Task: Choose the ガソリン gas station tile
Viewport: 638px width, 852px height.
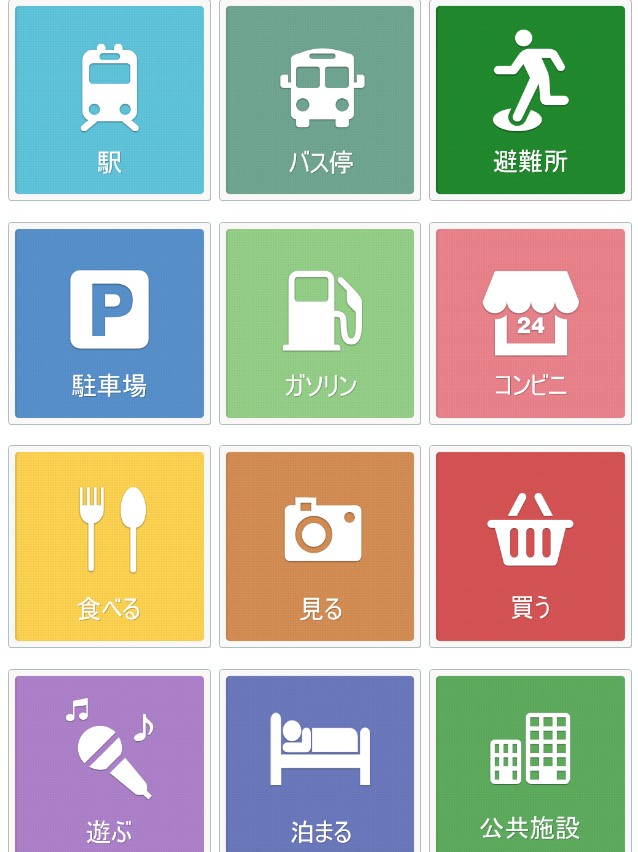Action: 320,323
